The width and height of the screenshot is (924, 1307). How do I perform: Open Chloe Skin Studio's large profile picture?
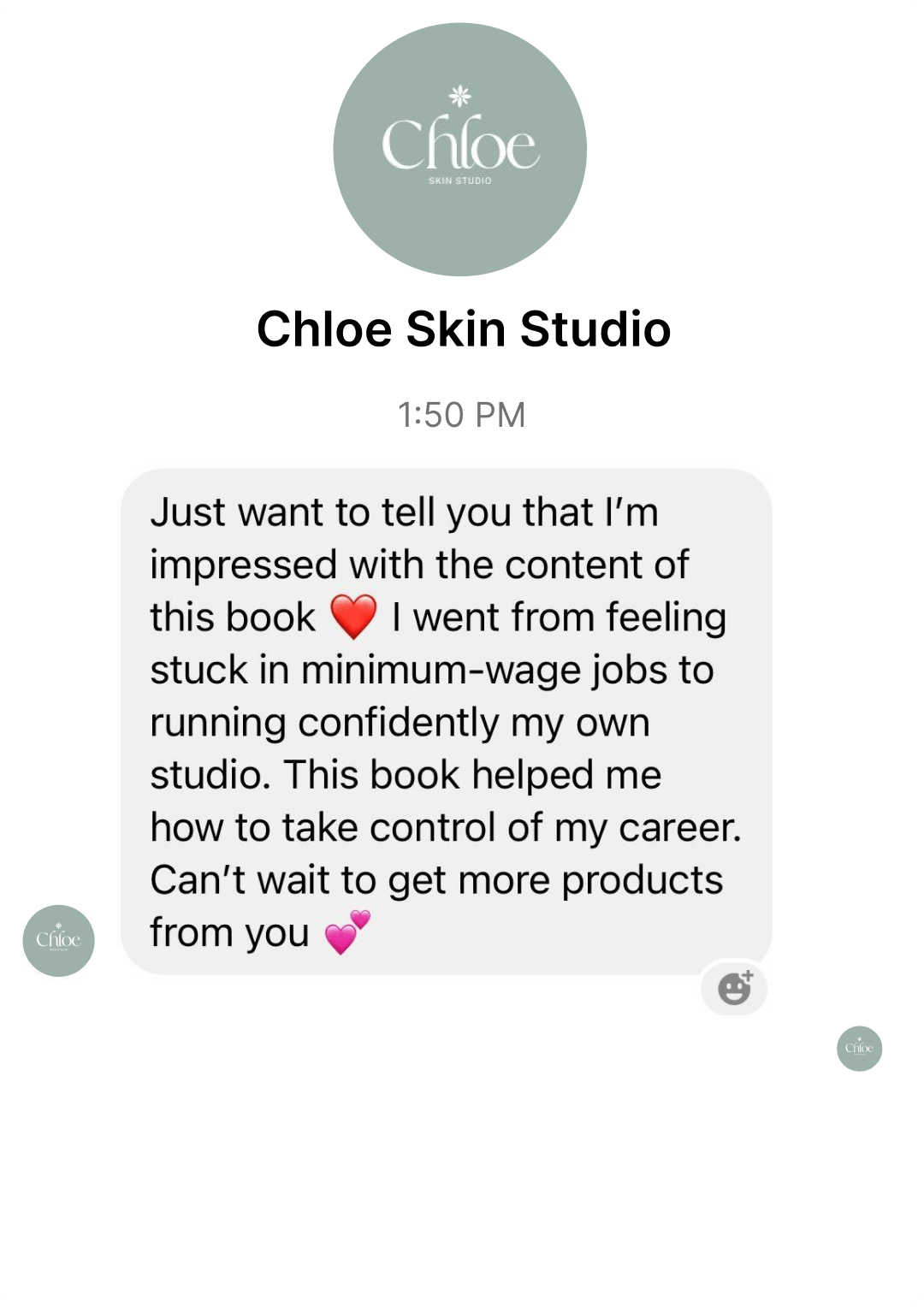tap(460, 150)
